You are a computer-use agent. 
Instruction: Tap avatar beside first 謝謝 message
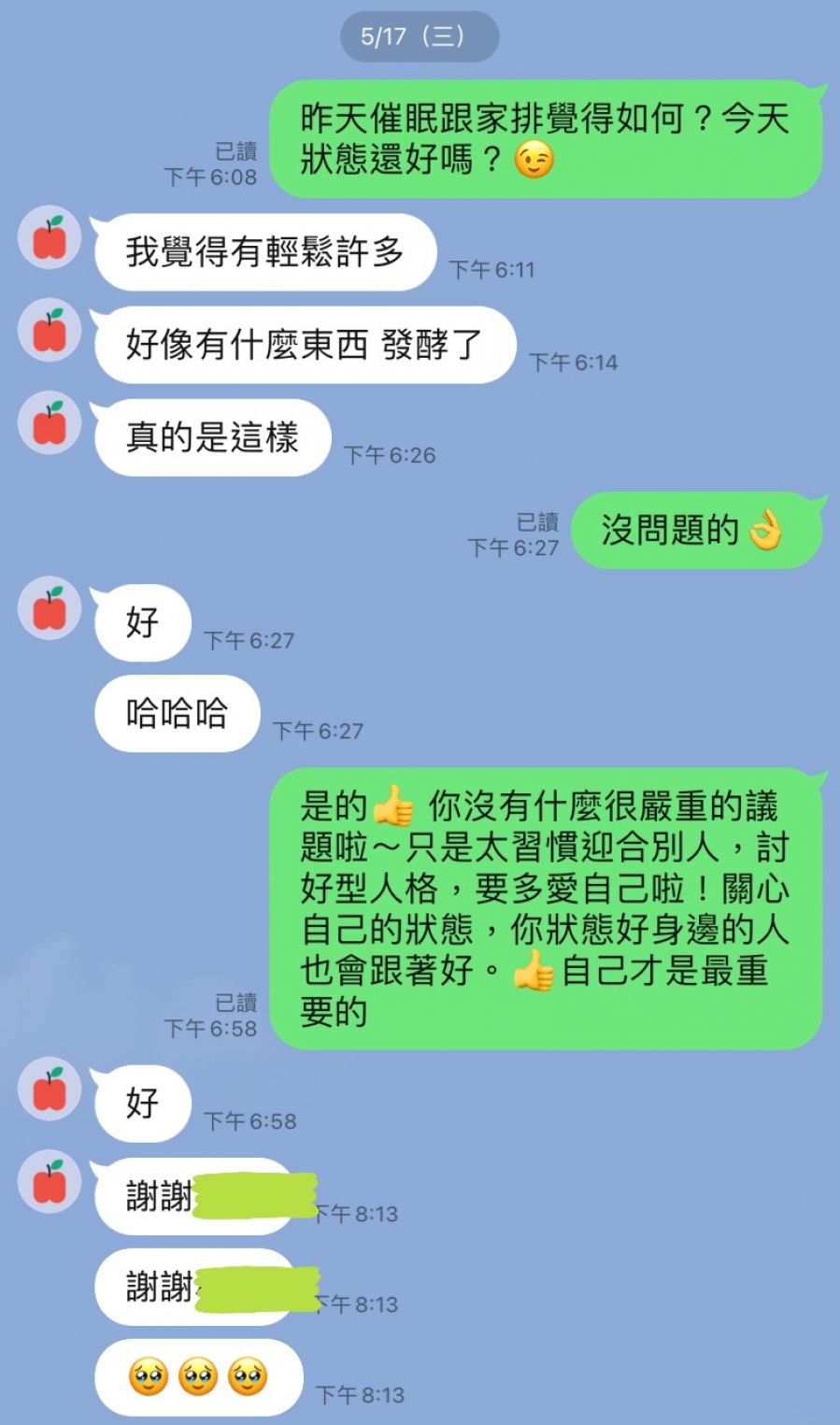[50, 1182]
